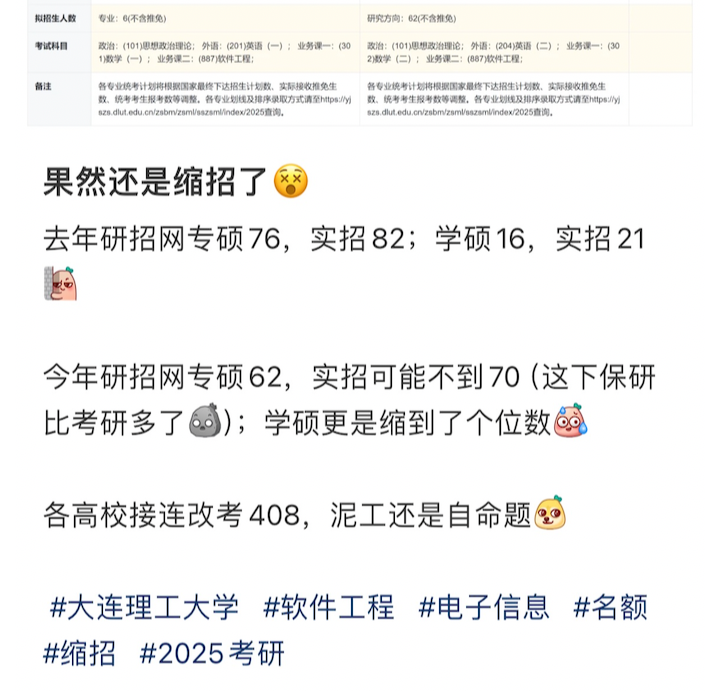Screen dimensions: 714x691
Task: Open the #大连理工大学 hashtag
Action: (x=144, y=606)
